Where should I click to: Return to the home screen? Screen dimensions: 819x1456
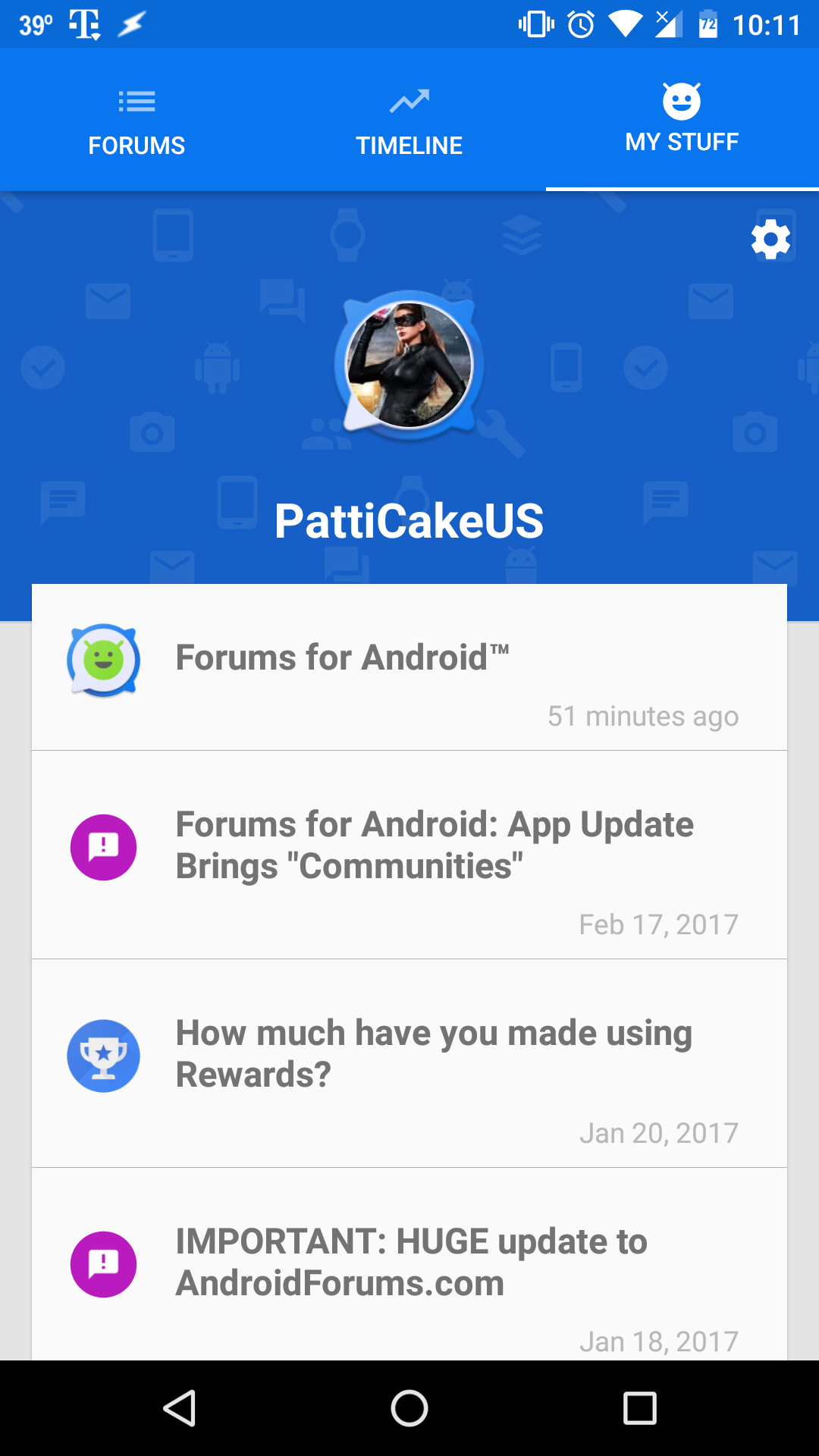tap(409, 1408)
